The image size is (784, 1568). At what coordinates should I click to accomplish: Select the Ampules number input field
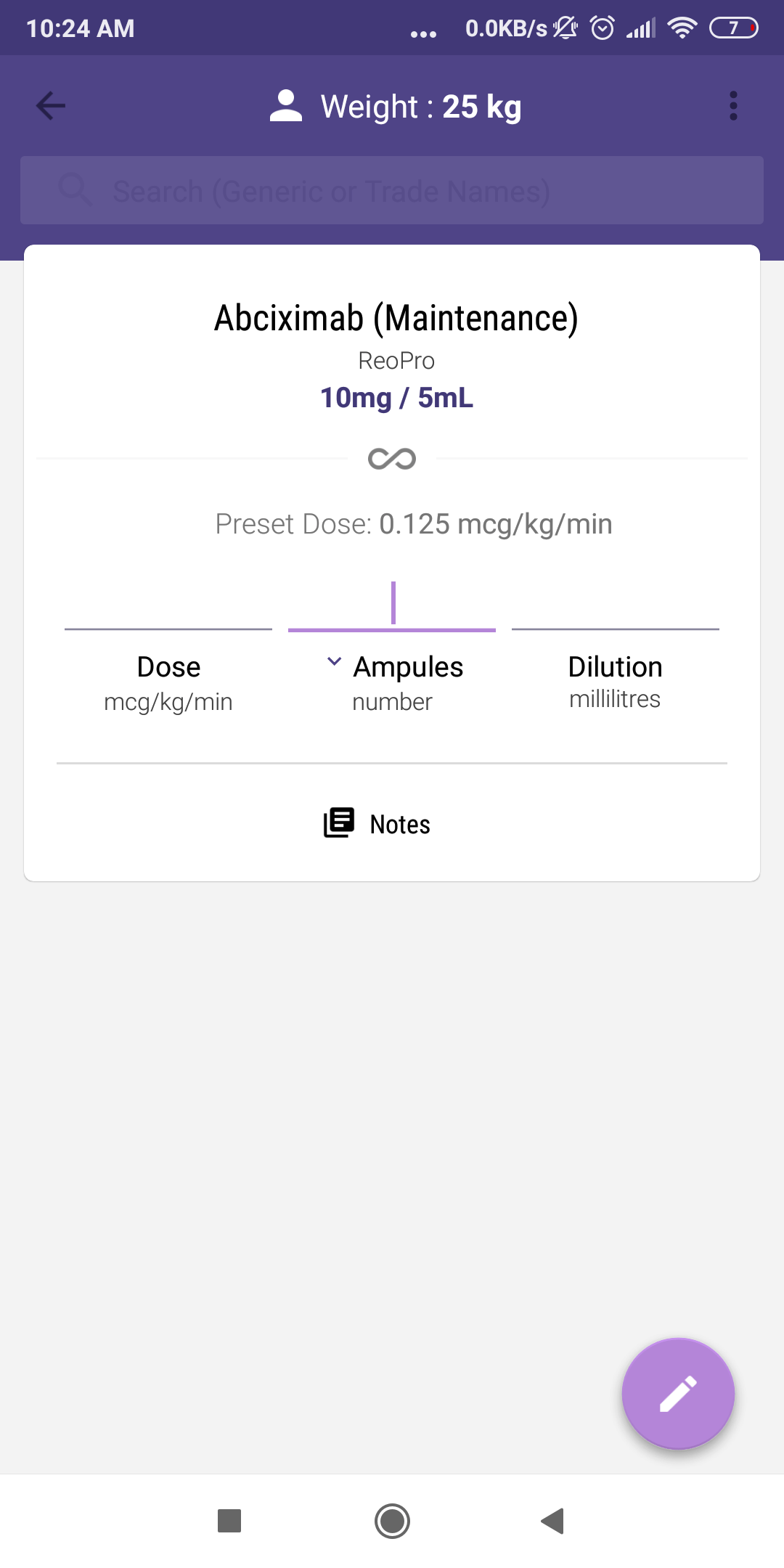pyautogui.click(x=392, y=606)
